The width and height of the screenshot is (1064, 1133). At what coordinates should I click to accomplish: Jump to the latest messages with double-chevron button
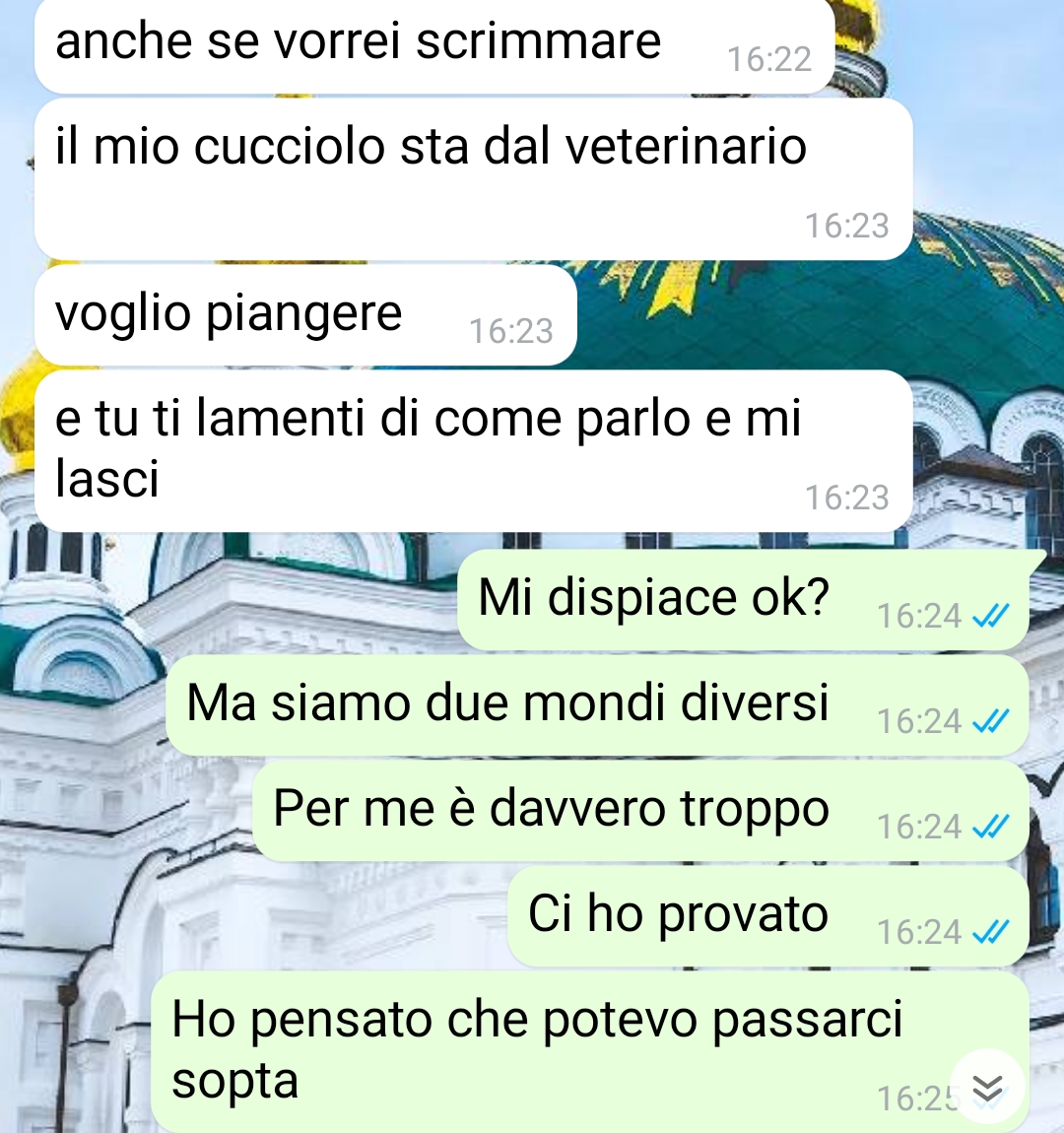(987, 1088)
